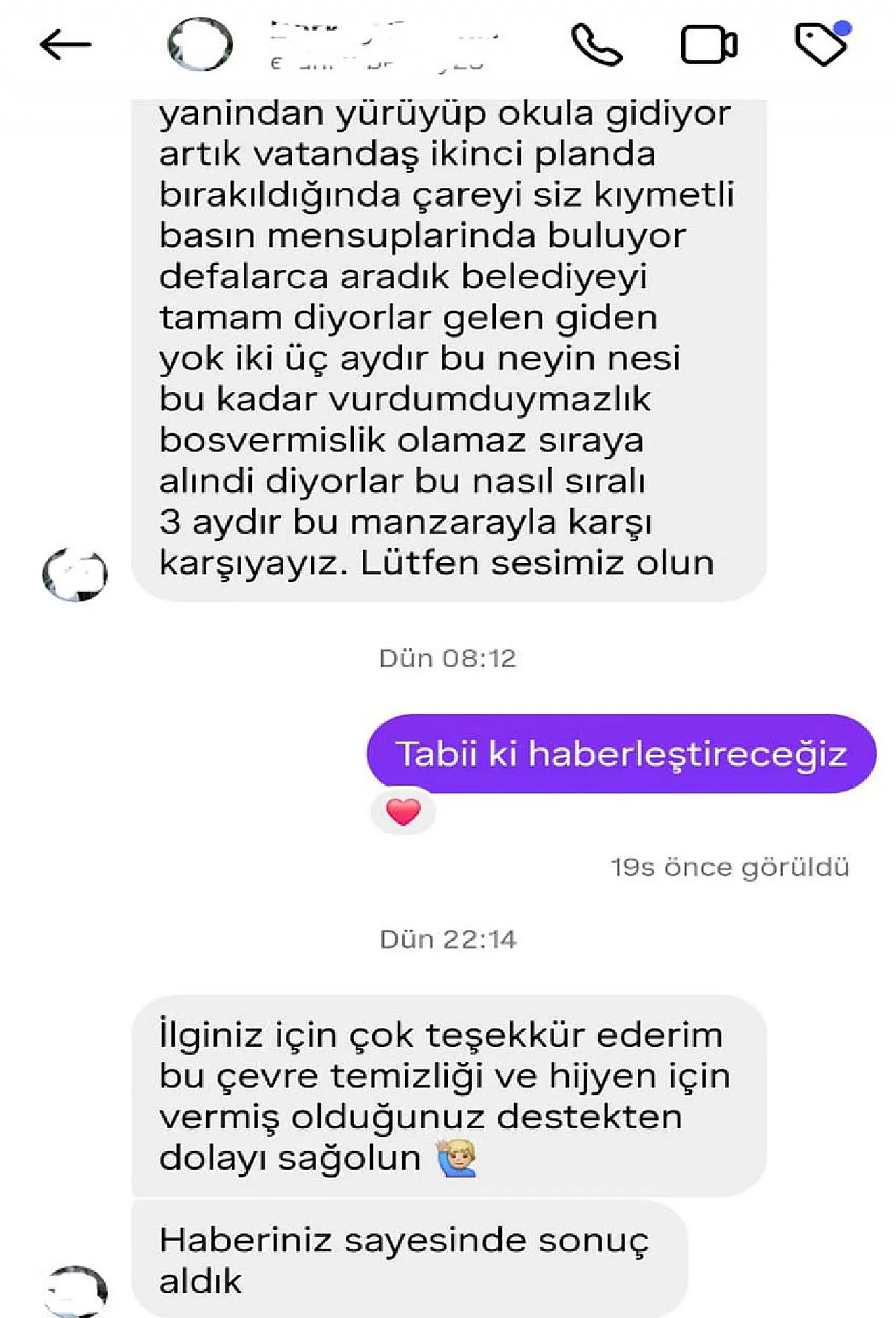
Task: Start a voice call
Action: click(596, 45)
